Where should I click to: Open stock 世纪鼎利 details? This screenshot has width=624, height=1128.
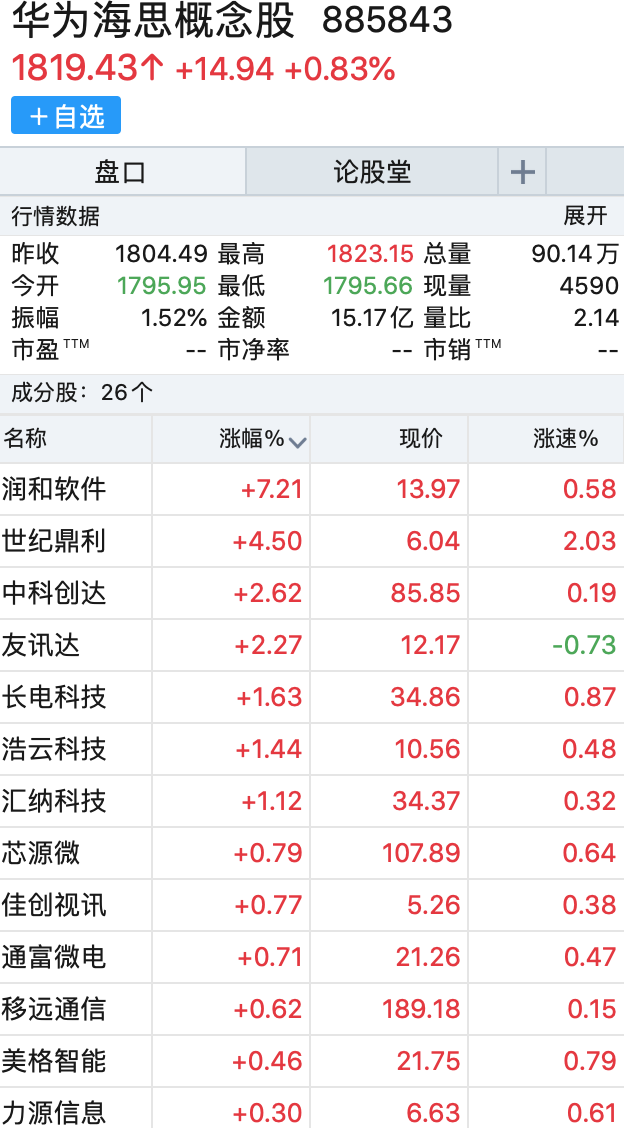312,541
